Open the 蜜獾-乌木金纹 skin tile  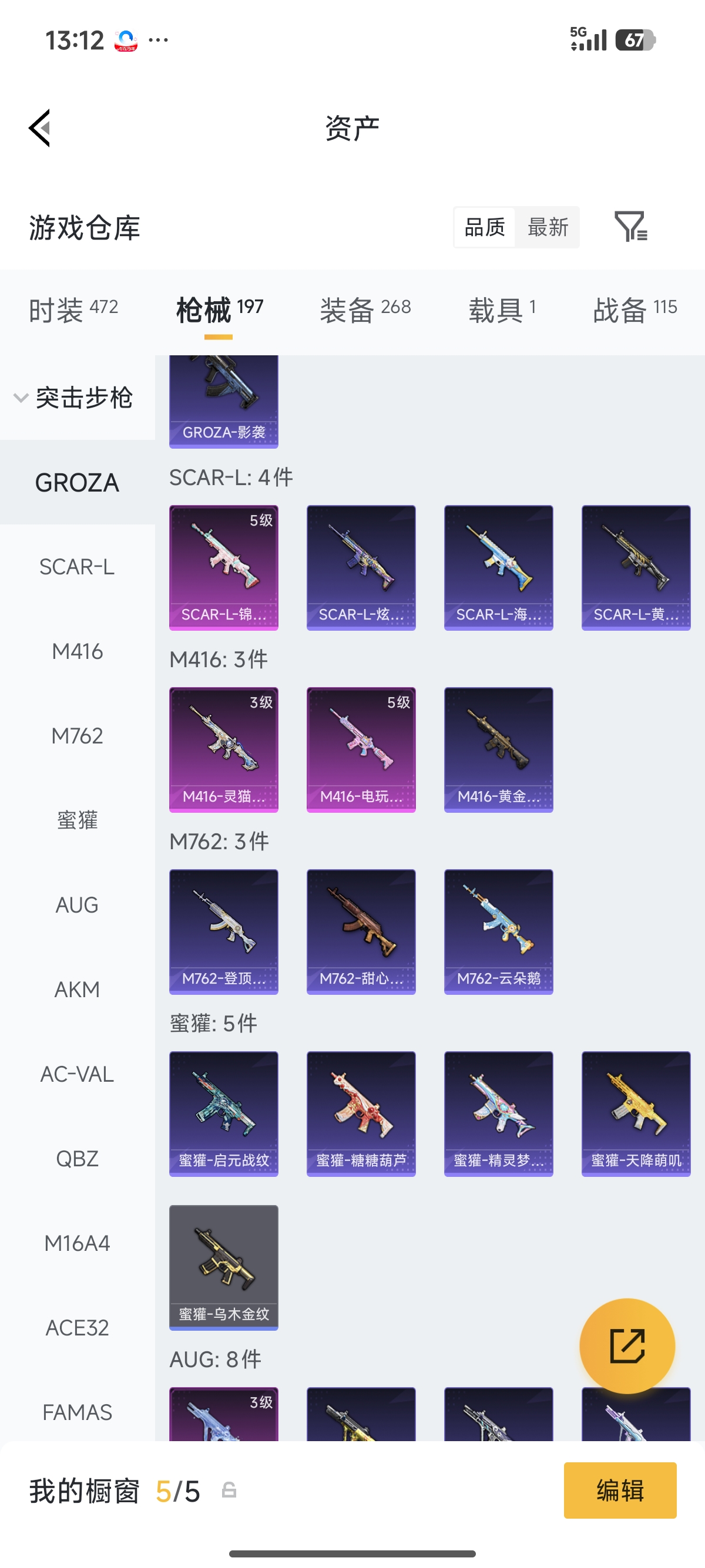(223, 1267)
